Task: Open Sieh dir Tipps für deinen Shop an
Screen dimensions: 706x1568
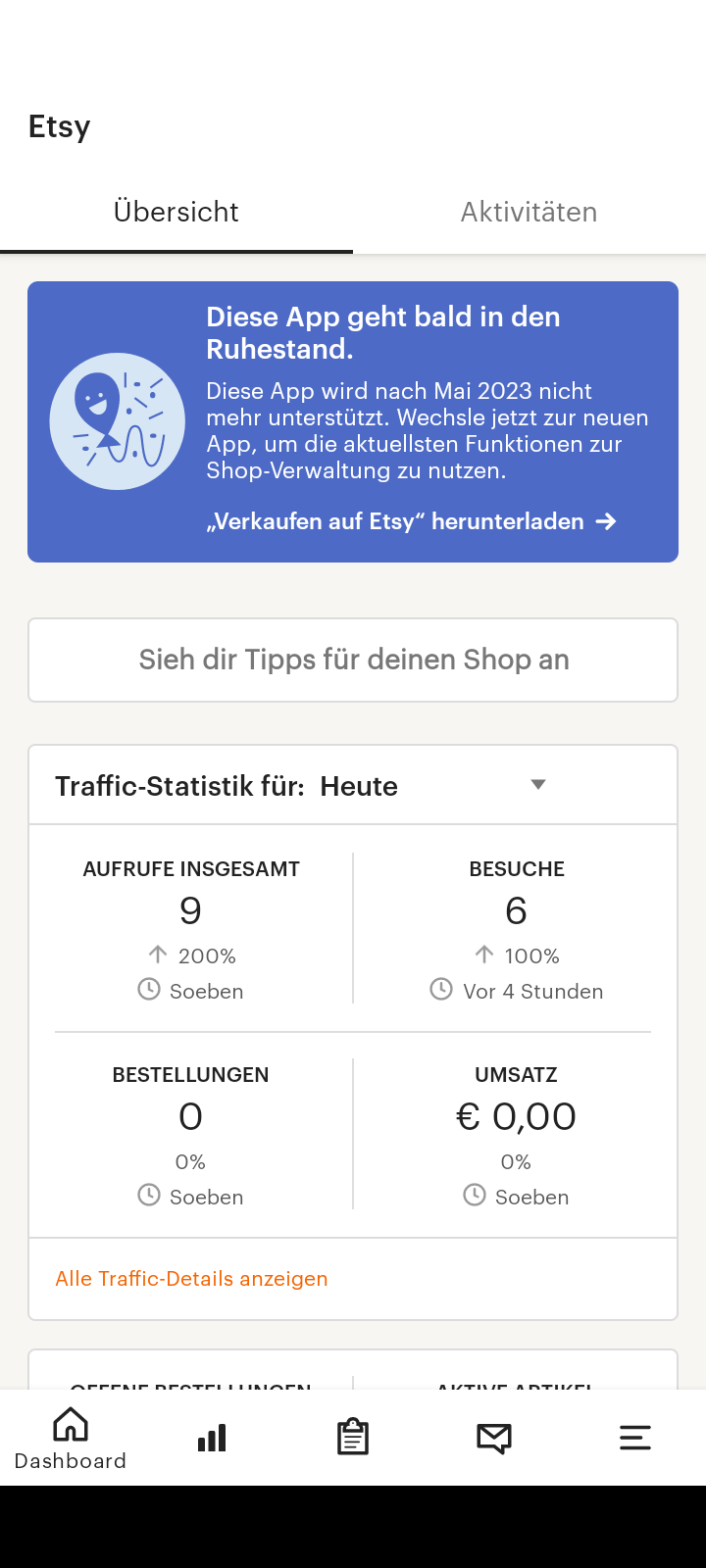Action: [353, 660]
